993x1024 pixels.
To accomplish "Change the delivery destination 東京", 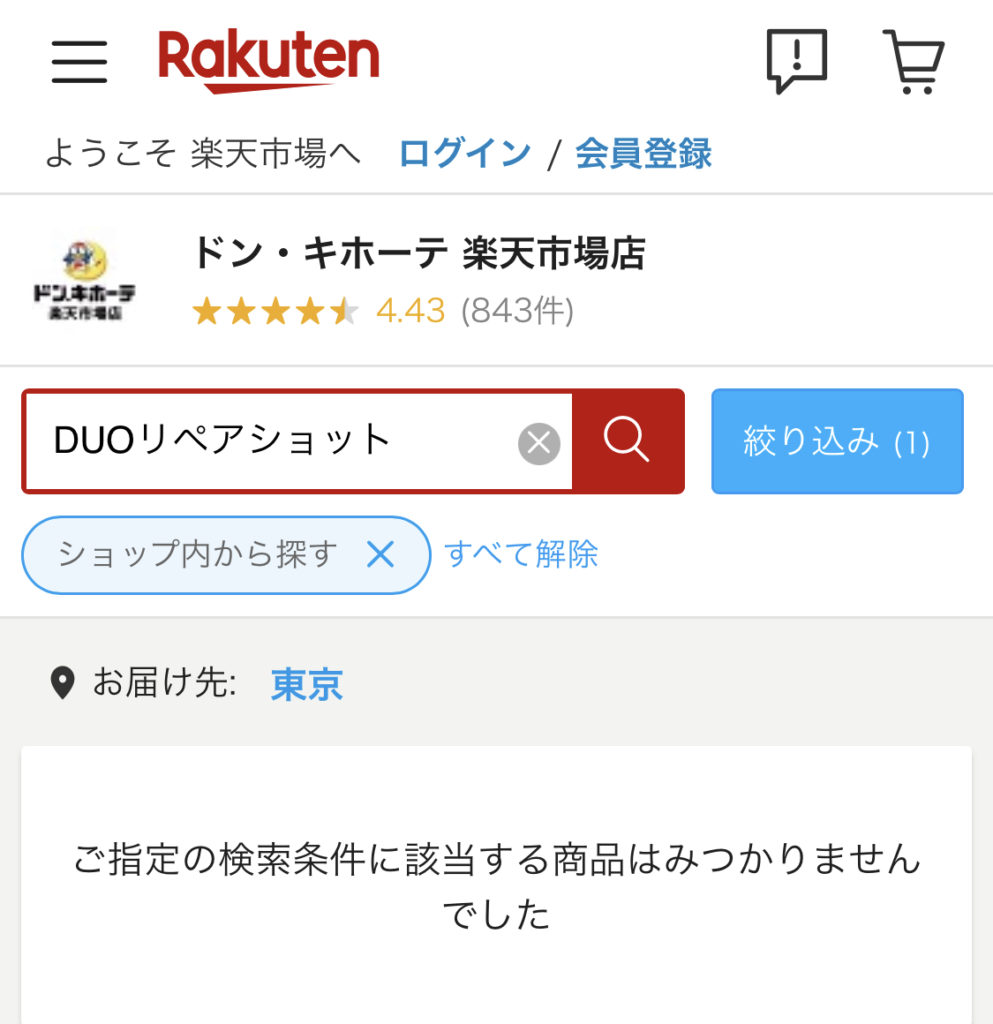I will (306, 685).
